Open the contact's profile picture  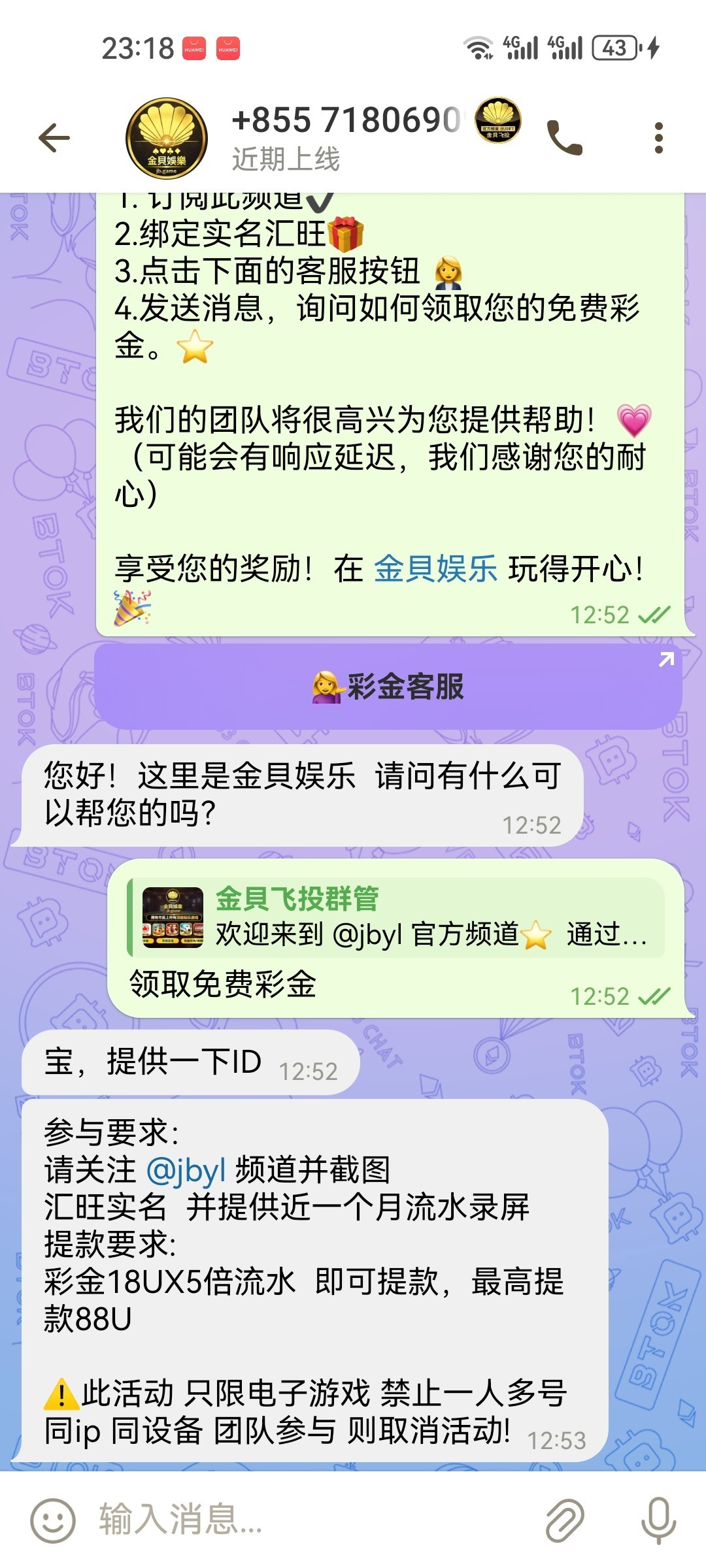[166, 138]
